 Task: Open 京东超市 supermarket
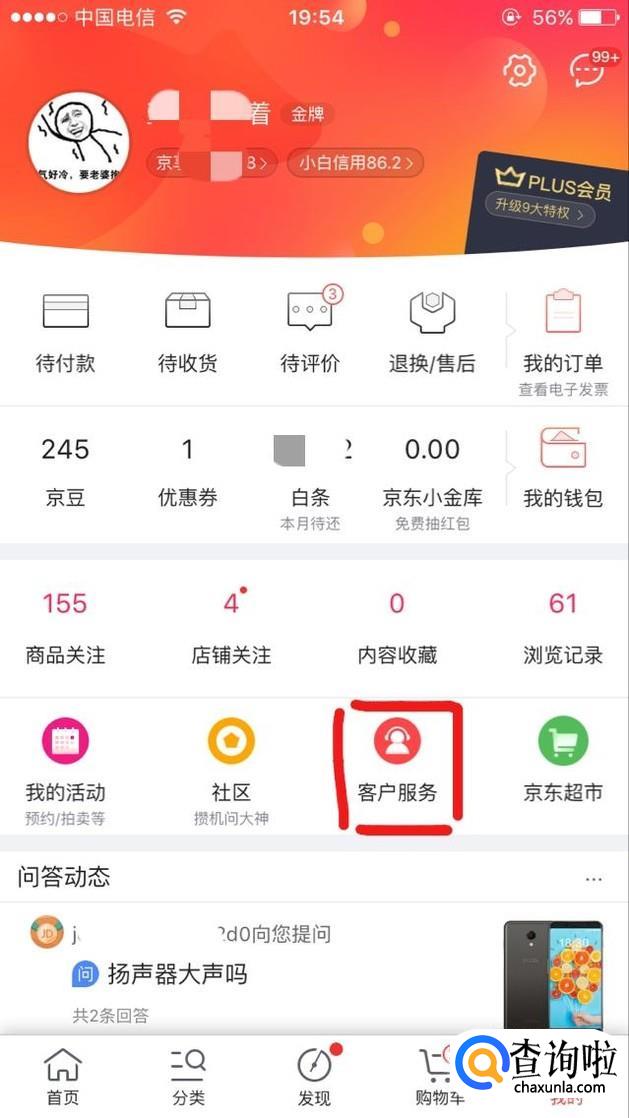point(563,765)
